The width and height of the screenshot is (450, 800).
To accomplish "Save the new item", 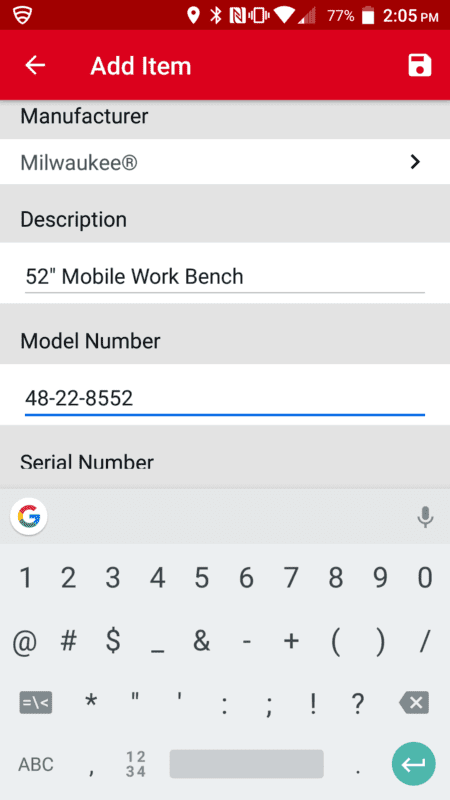I will (x=420, y=65).
